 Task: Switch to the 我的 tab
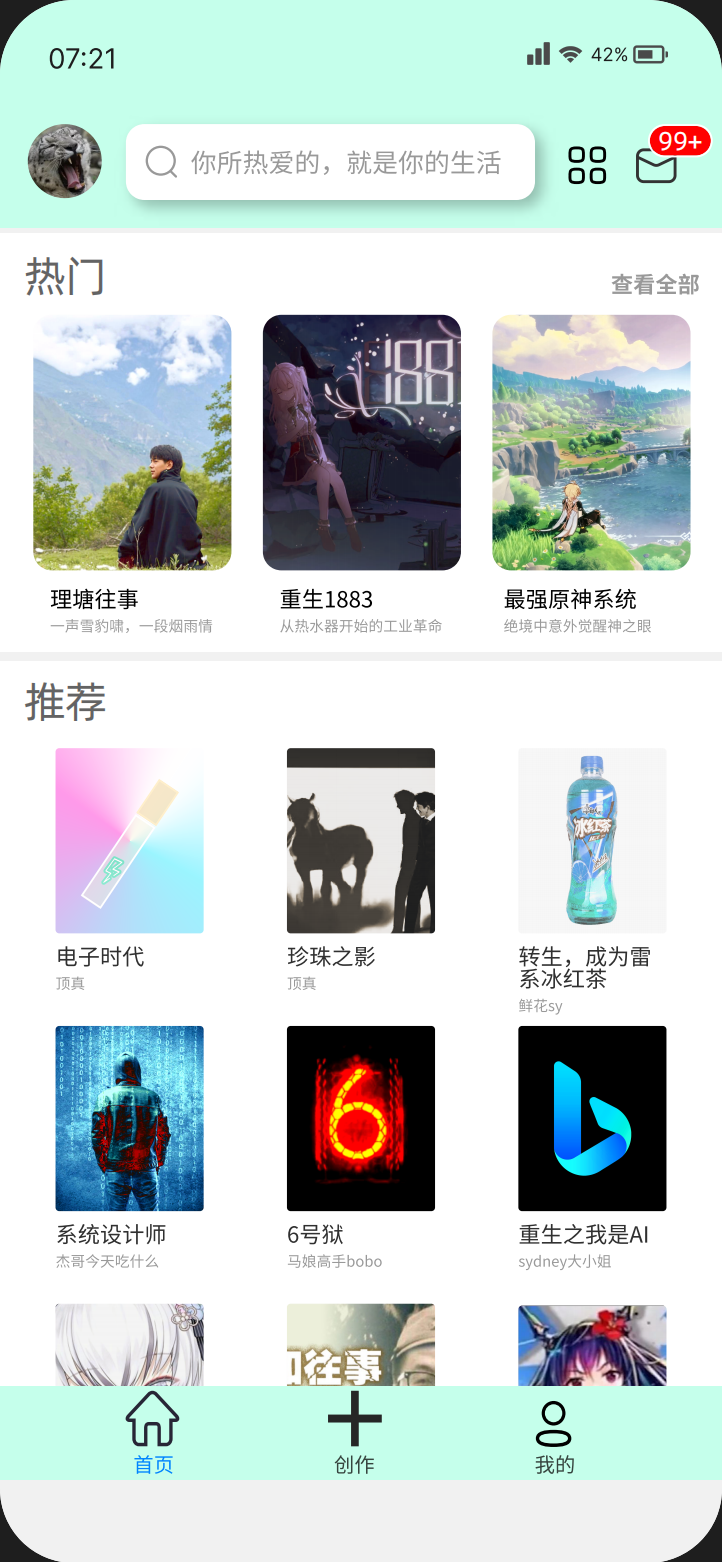pos(554,1433)
